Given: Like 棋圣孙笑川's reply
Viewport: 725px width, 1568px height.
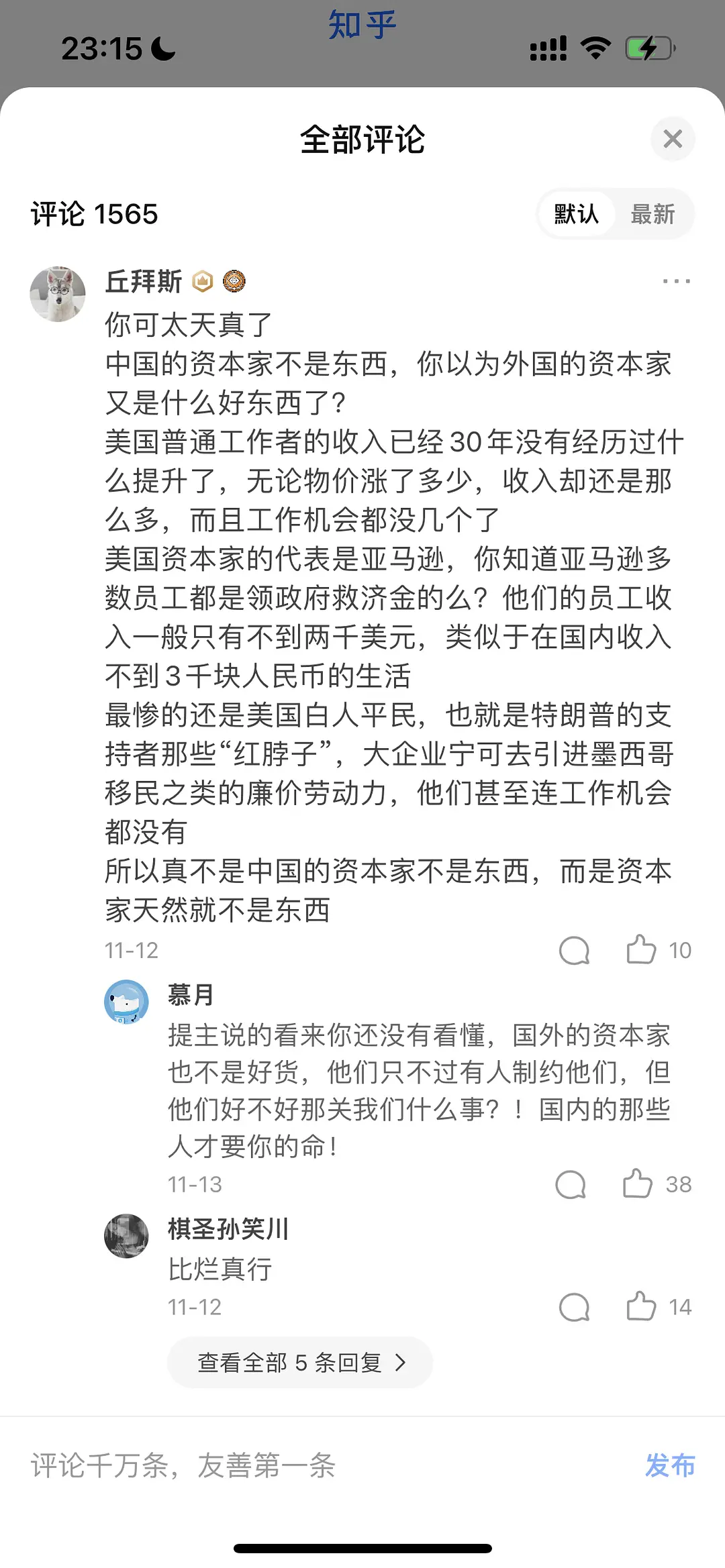Looking at the screenshot, I should point(641,1307).
